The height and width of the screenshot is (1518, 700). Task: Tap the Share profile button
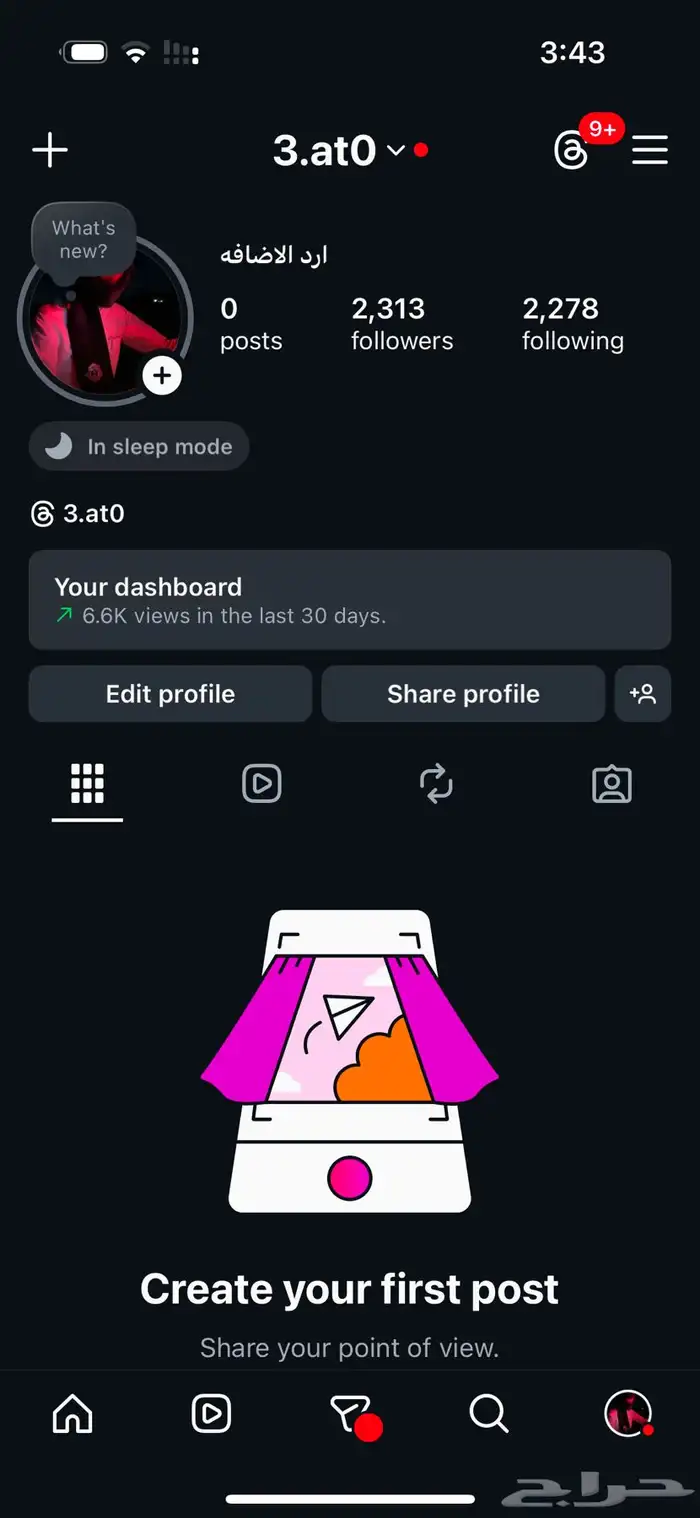(463, 694)
